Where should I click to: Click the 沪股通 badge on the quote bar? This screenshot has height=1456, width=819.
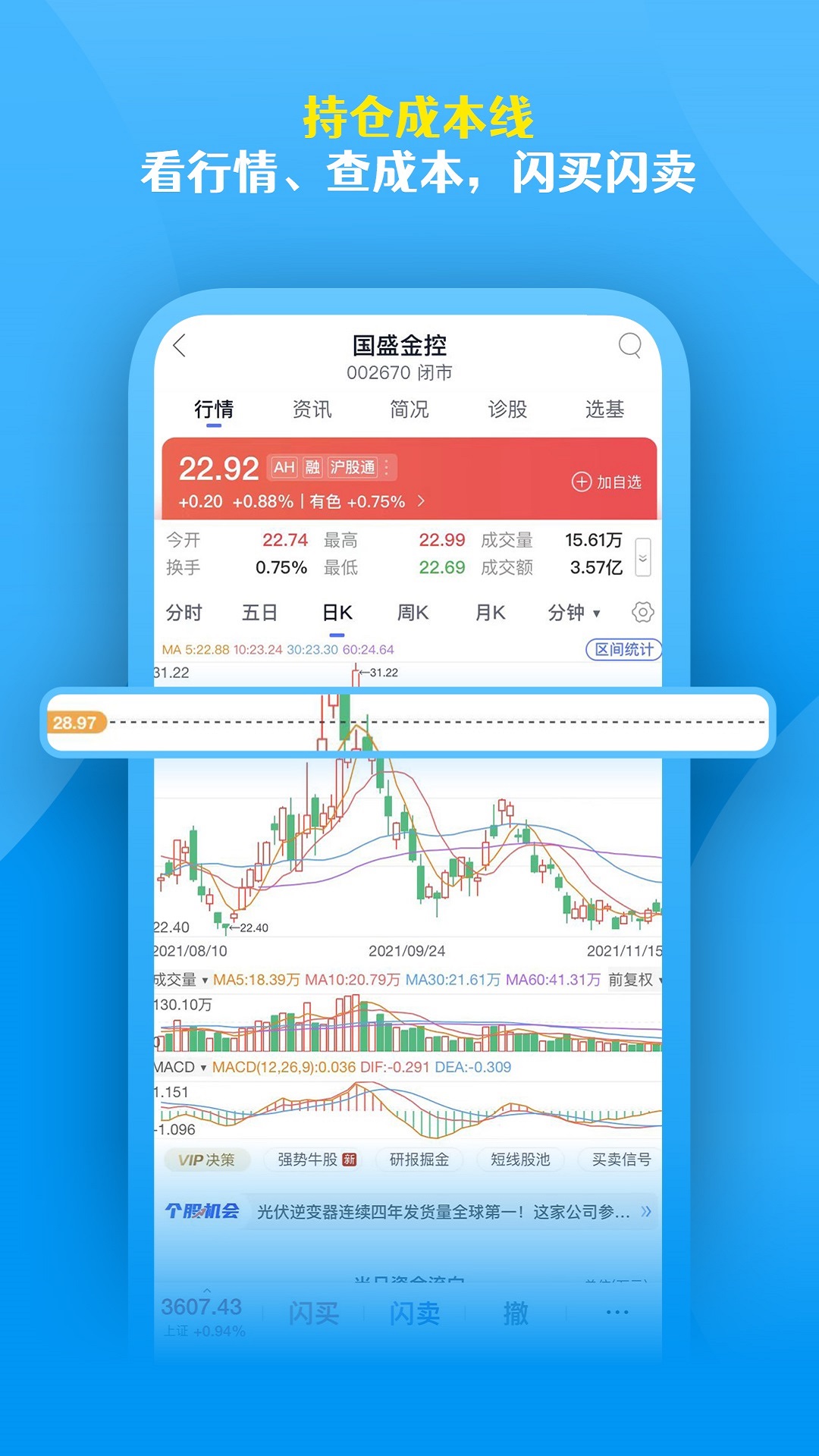pyautogui.click(x=352, y=467)
